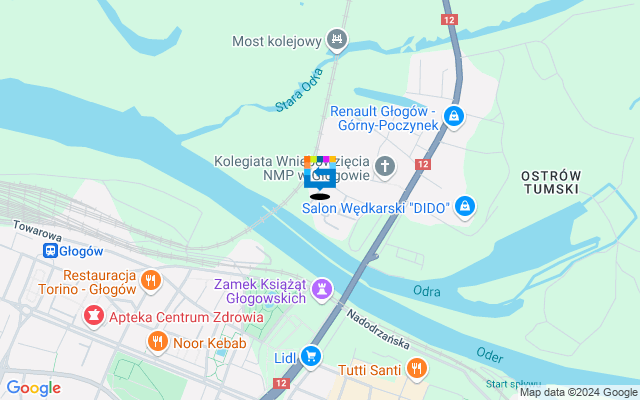This screenshot has height=400, width=640.
Task: Tap the Głogów train station marker
Action: click(51, 251)
